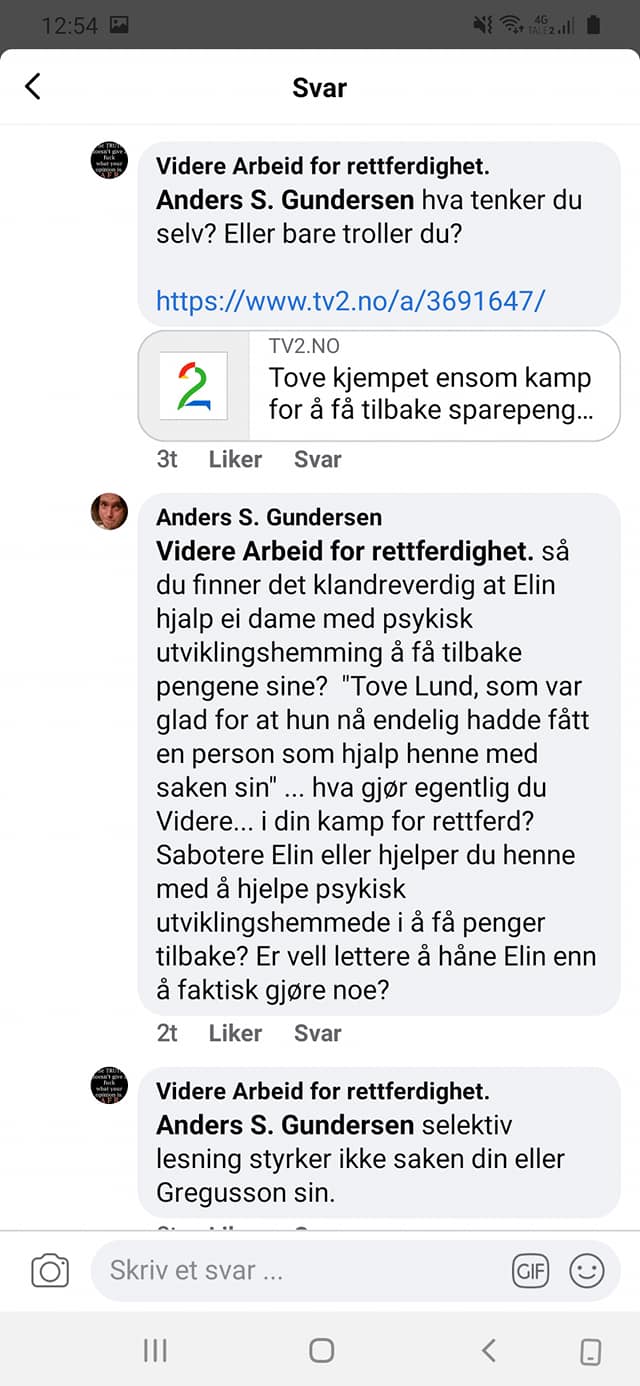
Task: Go back from the Svar screen
Action: [33, 87]
